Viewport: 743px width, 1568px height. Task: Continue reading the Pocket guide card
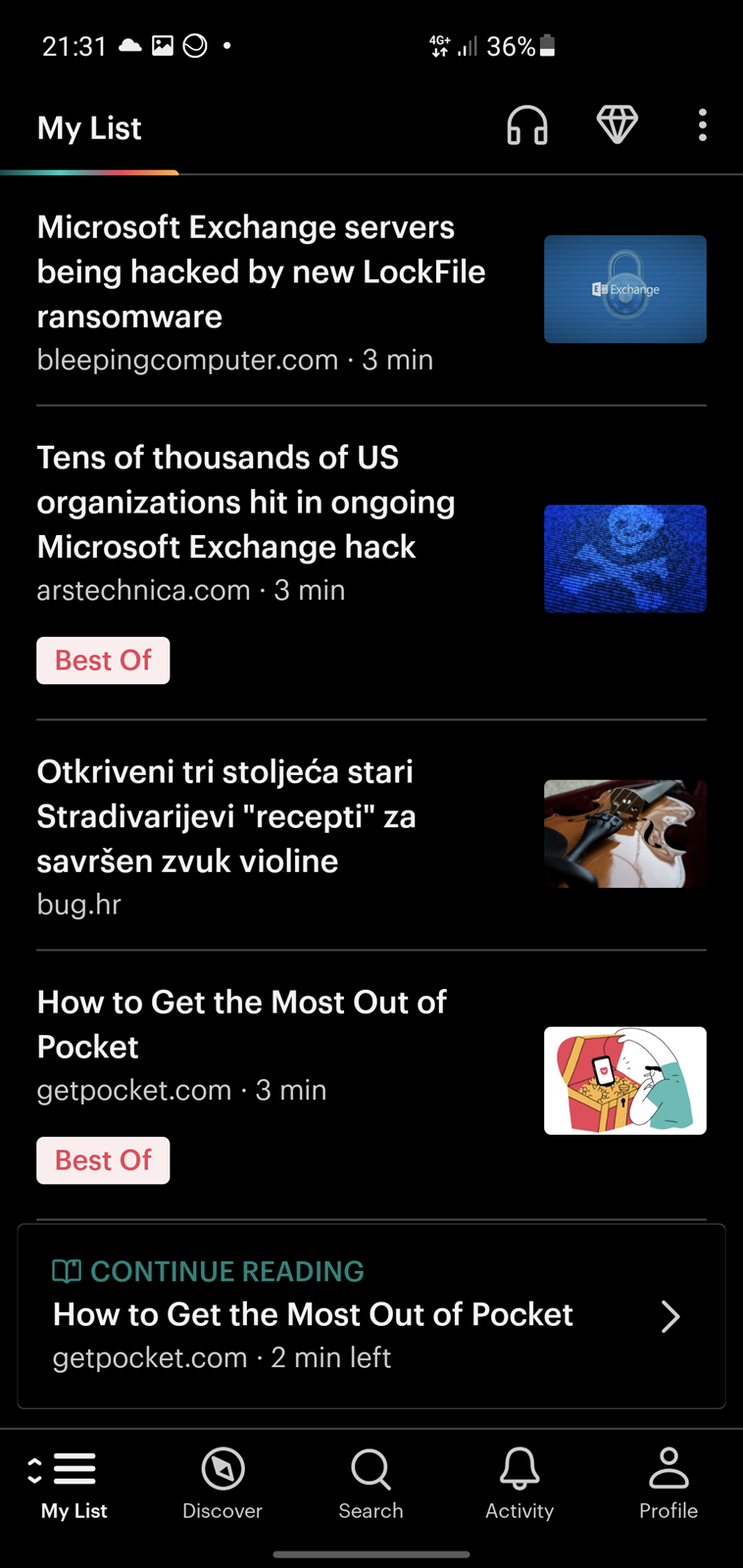[x=371, y=1315]
